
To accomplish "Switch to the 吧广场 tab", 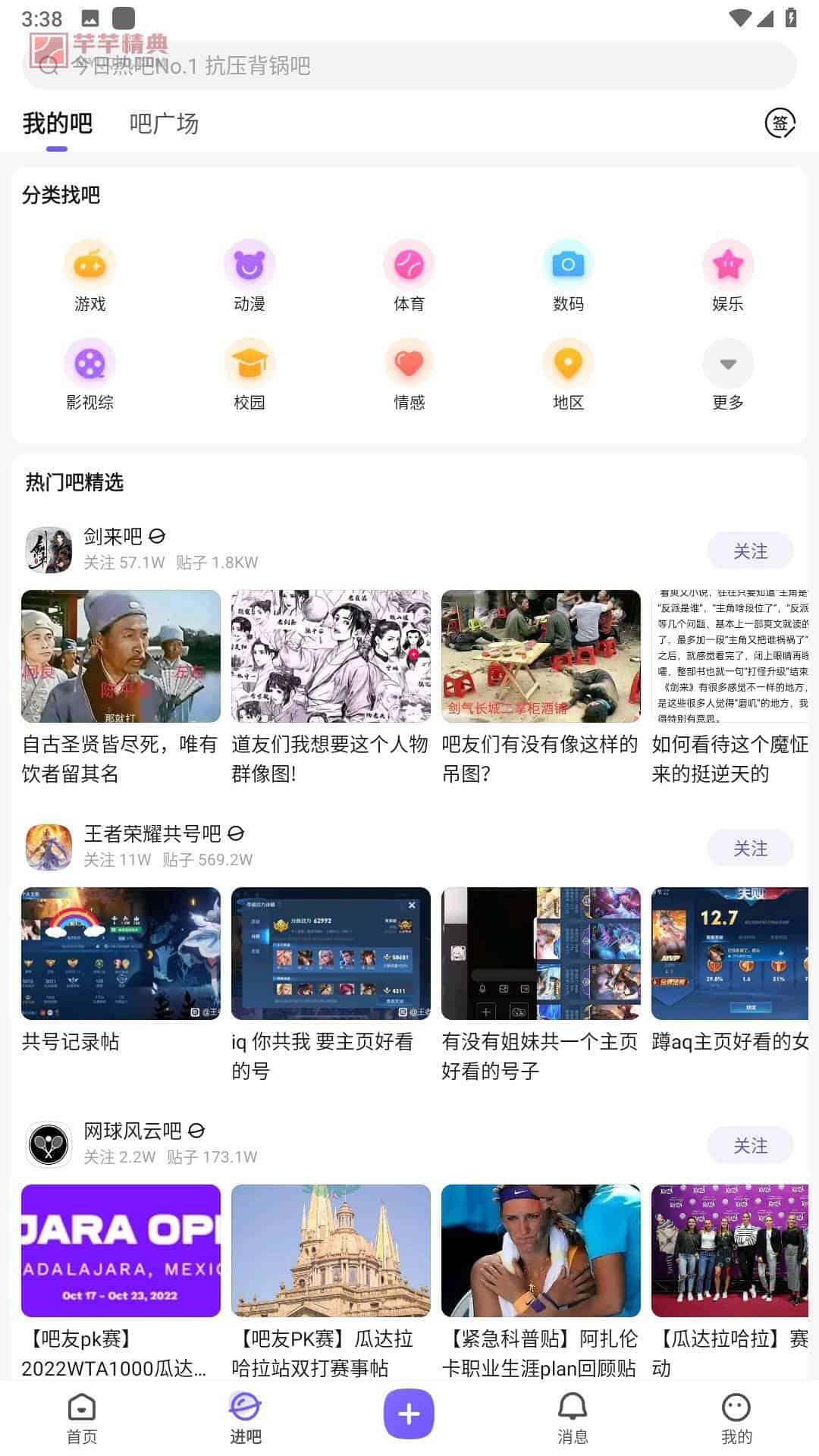I will [x=164, y=124].
